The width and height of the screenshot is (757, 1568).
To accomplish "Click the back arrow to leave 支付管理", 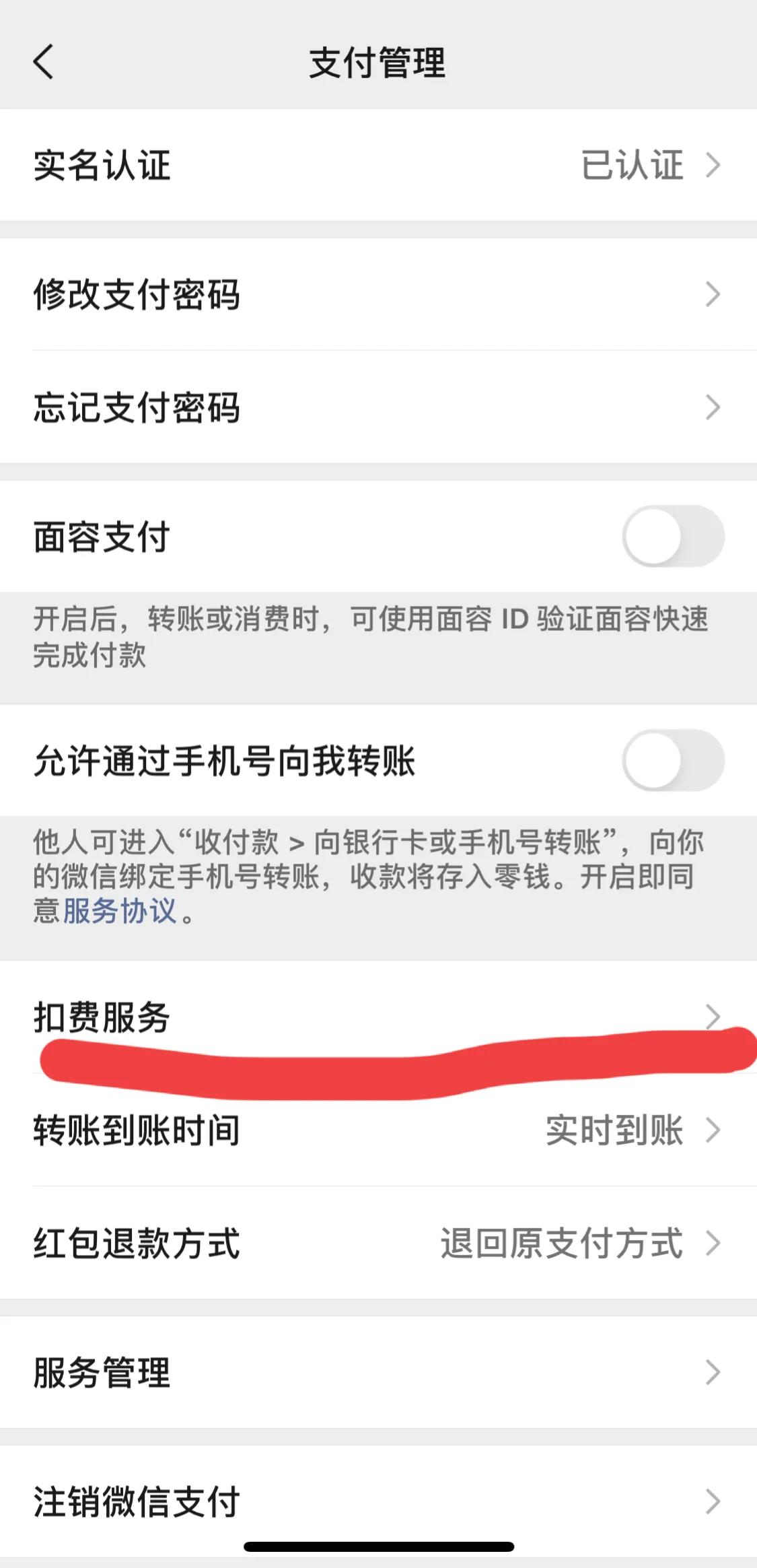I will pyautogui.click(x=42, y=63).
